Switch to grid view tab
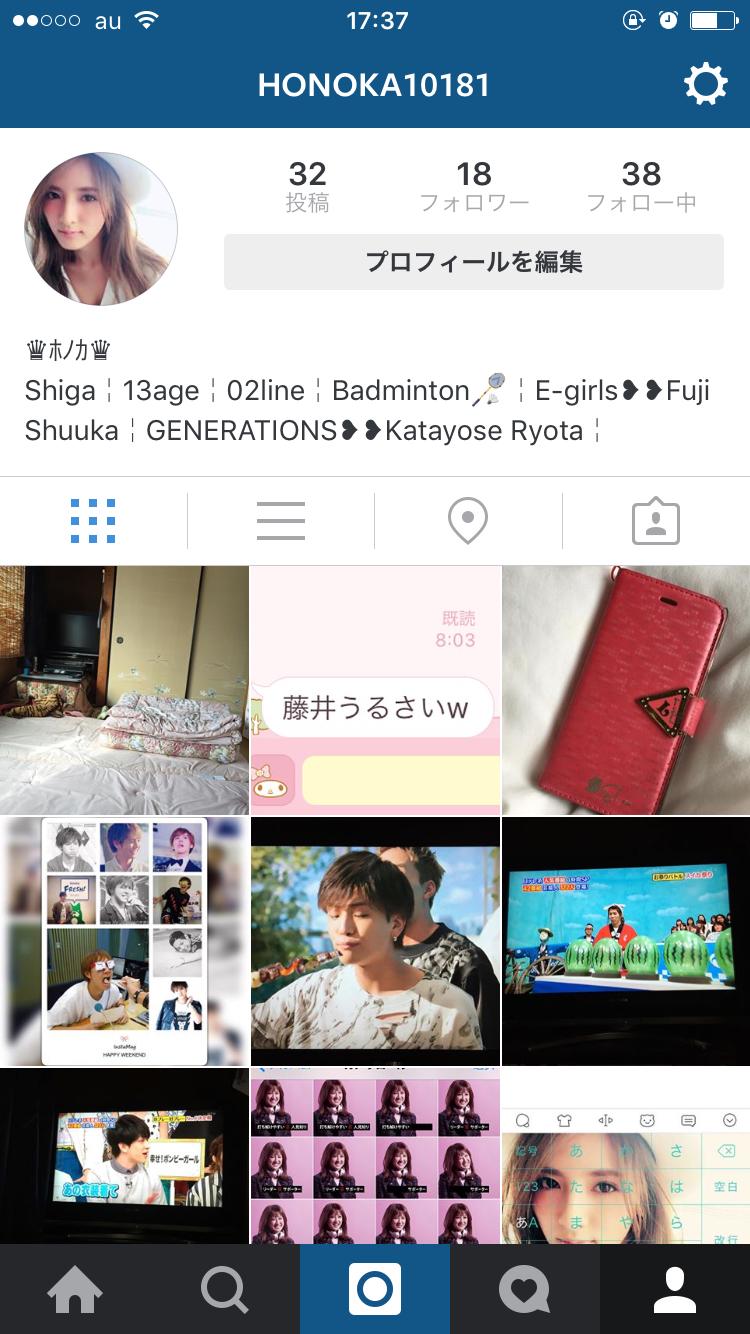This screenshot has height=1334, width=750. (93, 521)
